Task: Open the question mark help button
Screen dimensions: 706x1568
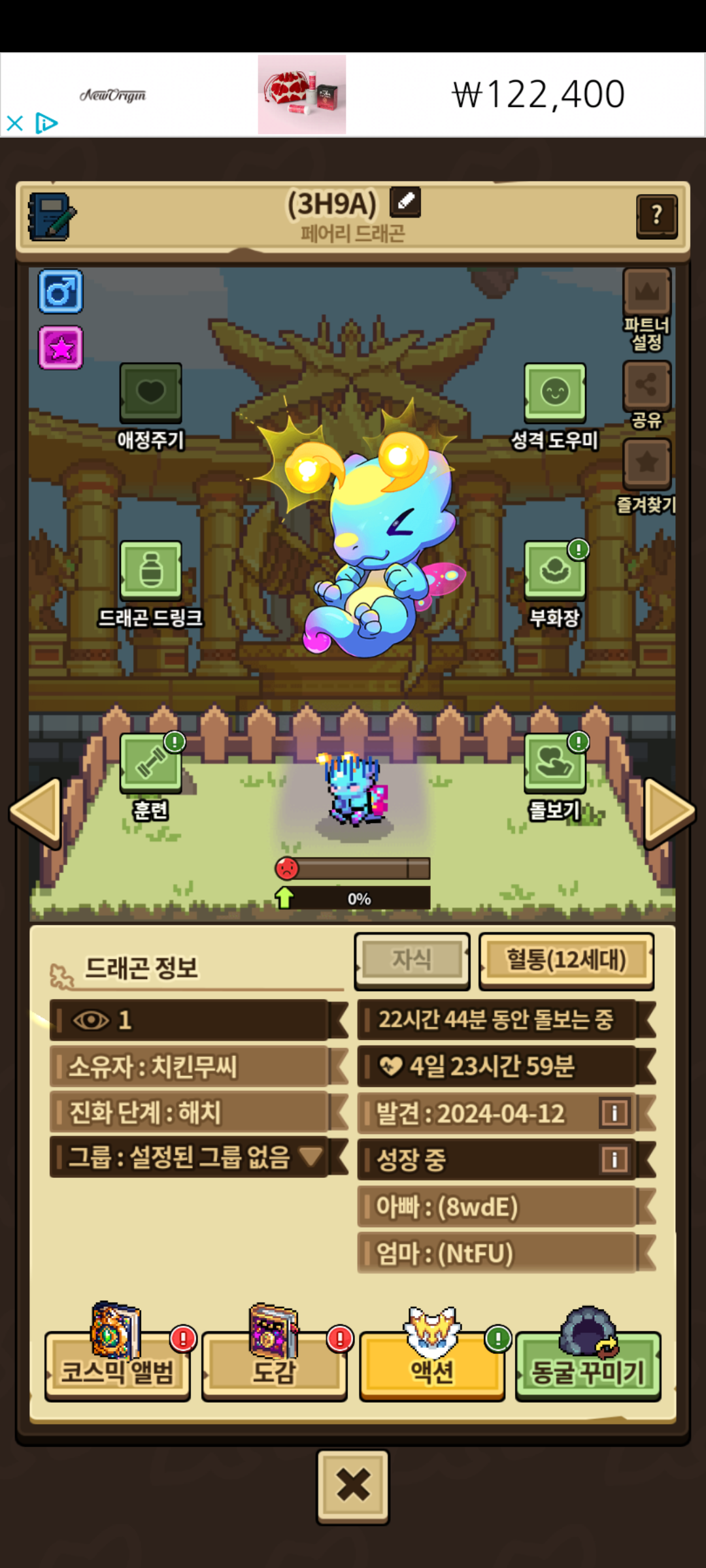Action: tap(657, 216)
